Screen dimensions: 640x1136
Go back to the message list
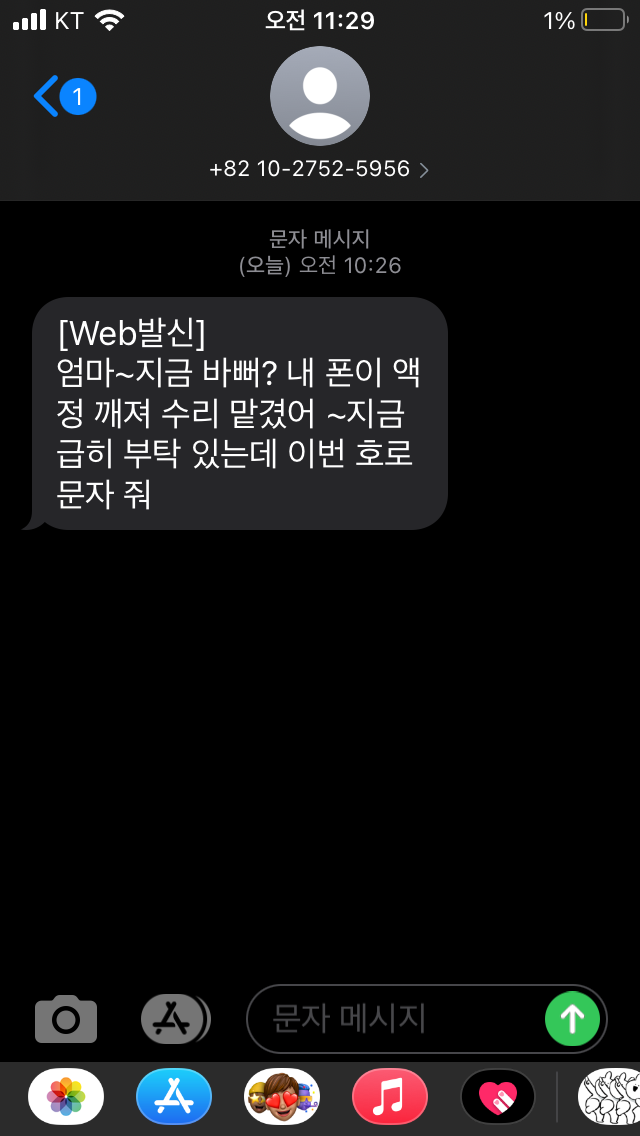62,97
